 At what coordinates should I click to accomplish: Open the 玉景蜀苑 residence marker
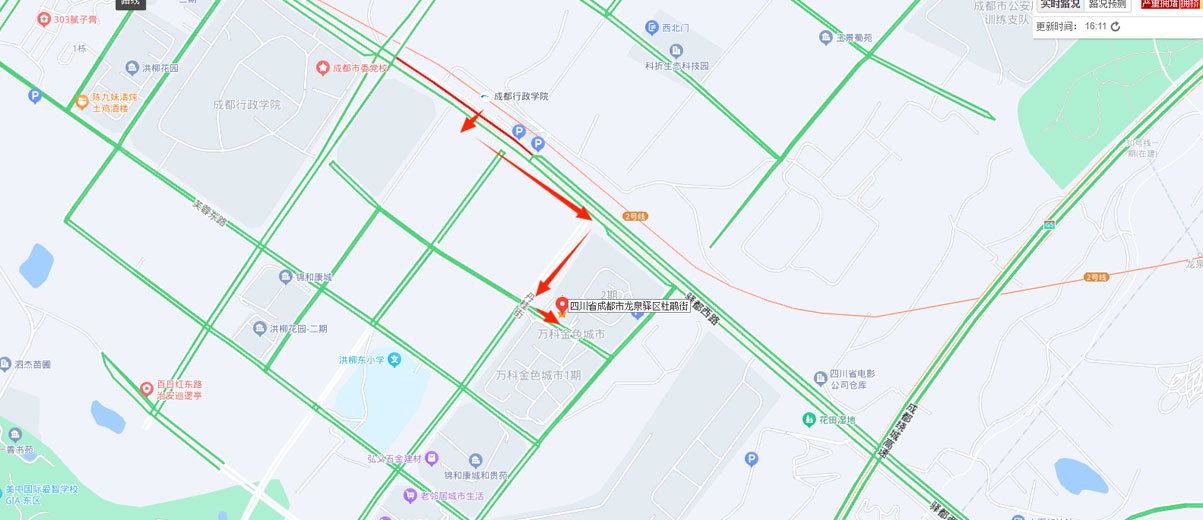coord(825,38)
